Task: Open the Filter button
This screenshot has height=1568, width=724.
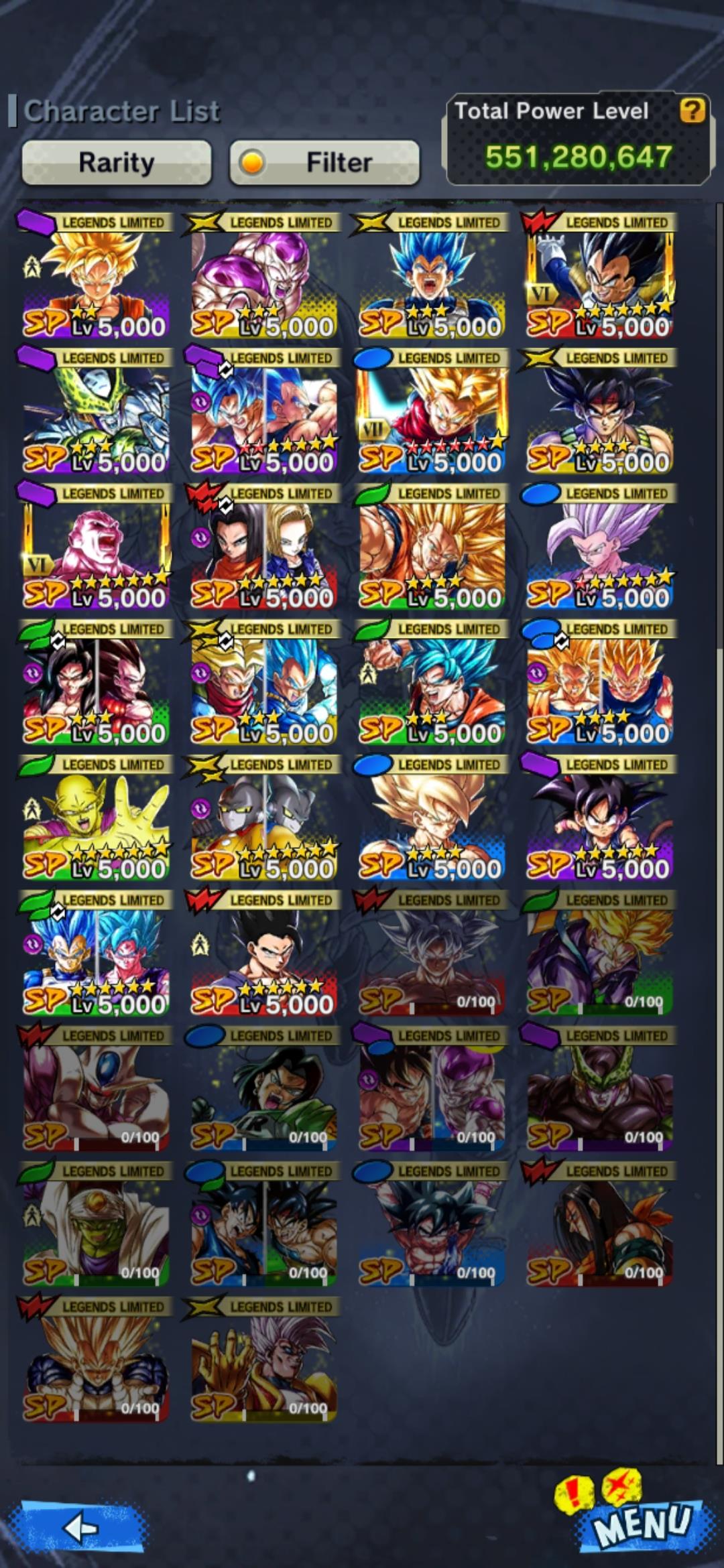Action: tap(324, 162)
